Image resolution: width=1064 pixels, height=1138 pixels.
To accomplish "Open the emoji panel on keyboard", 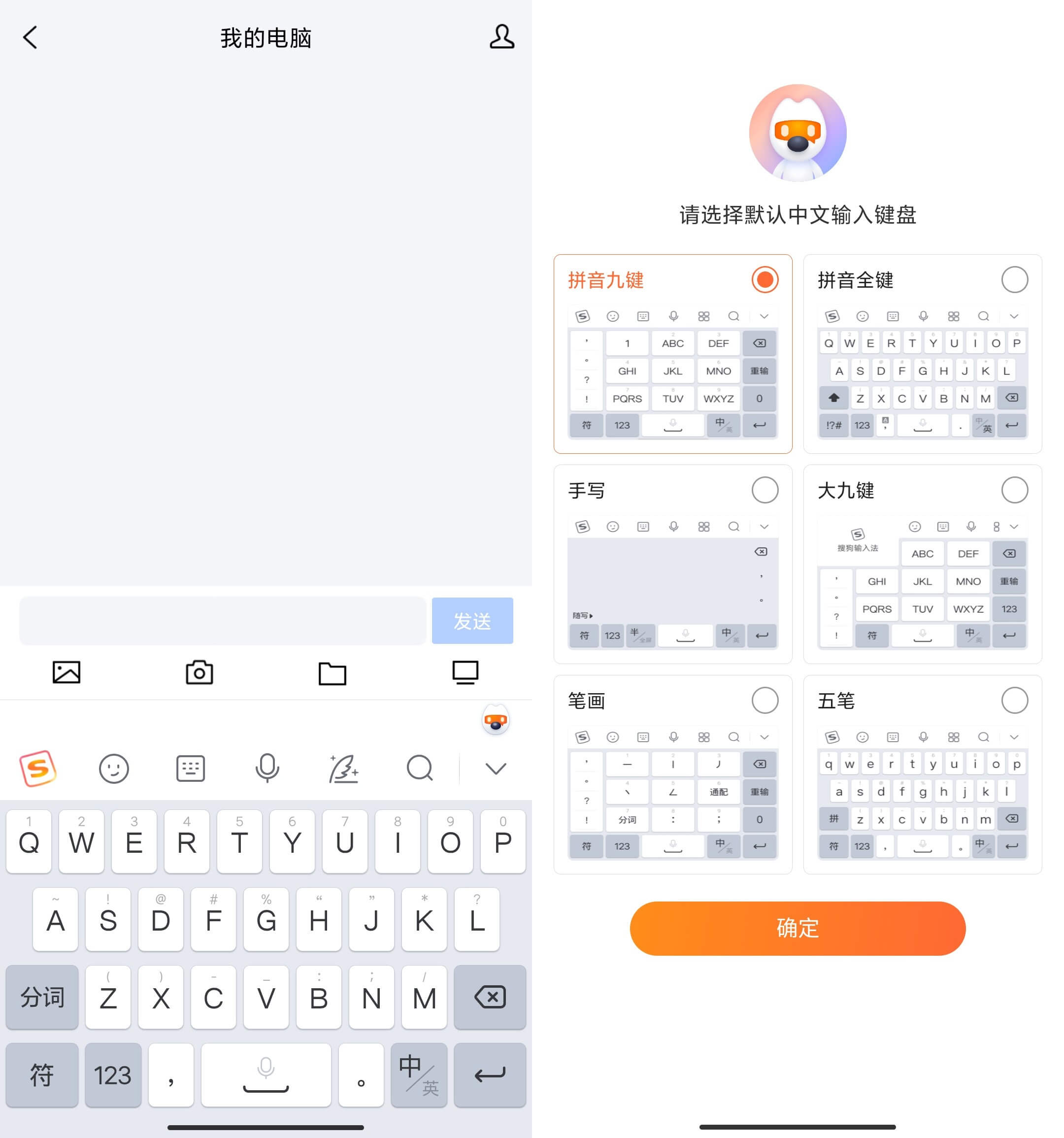I will tap(114, 768).
